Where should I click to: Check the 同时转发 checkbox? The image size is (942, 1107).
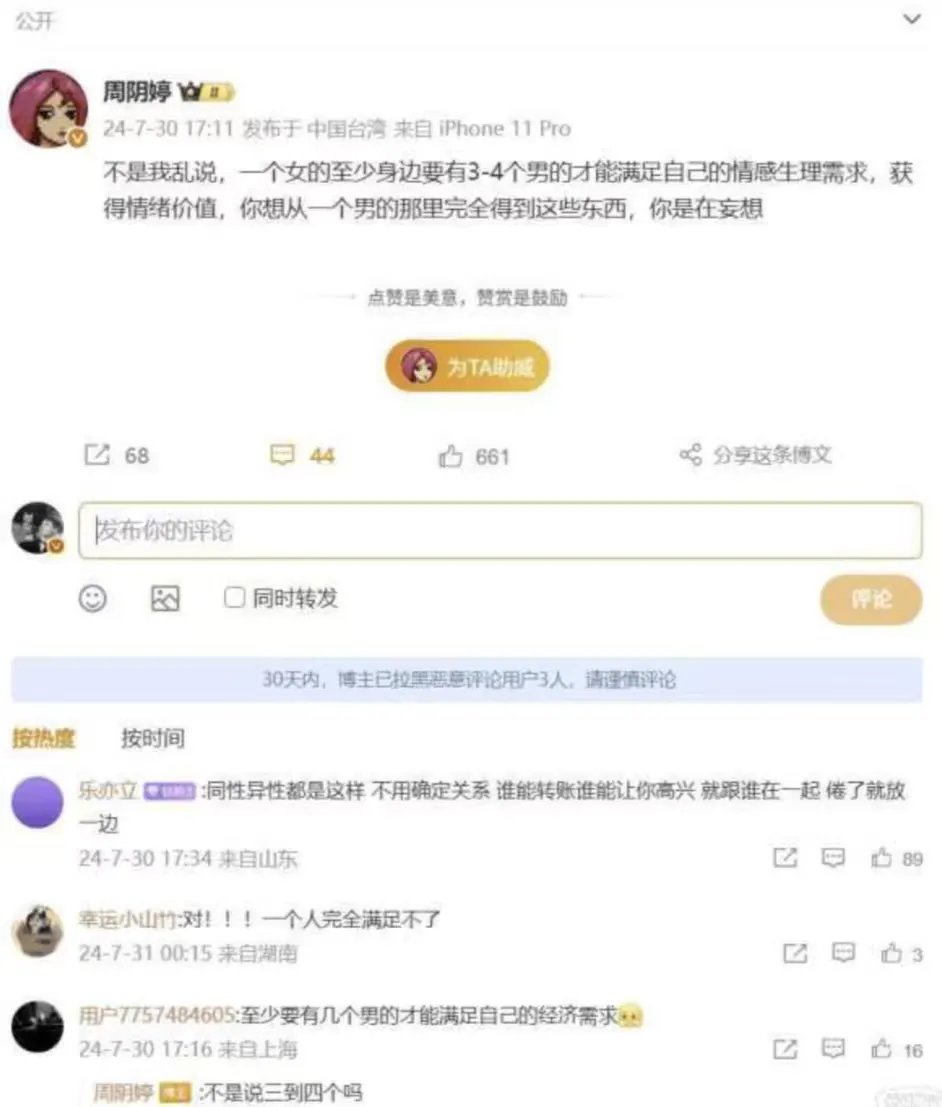(234, 598)
